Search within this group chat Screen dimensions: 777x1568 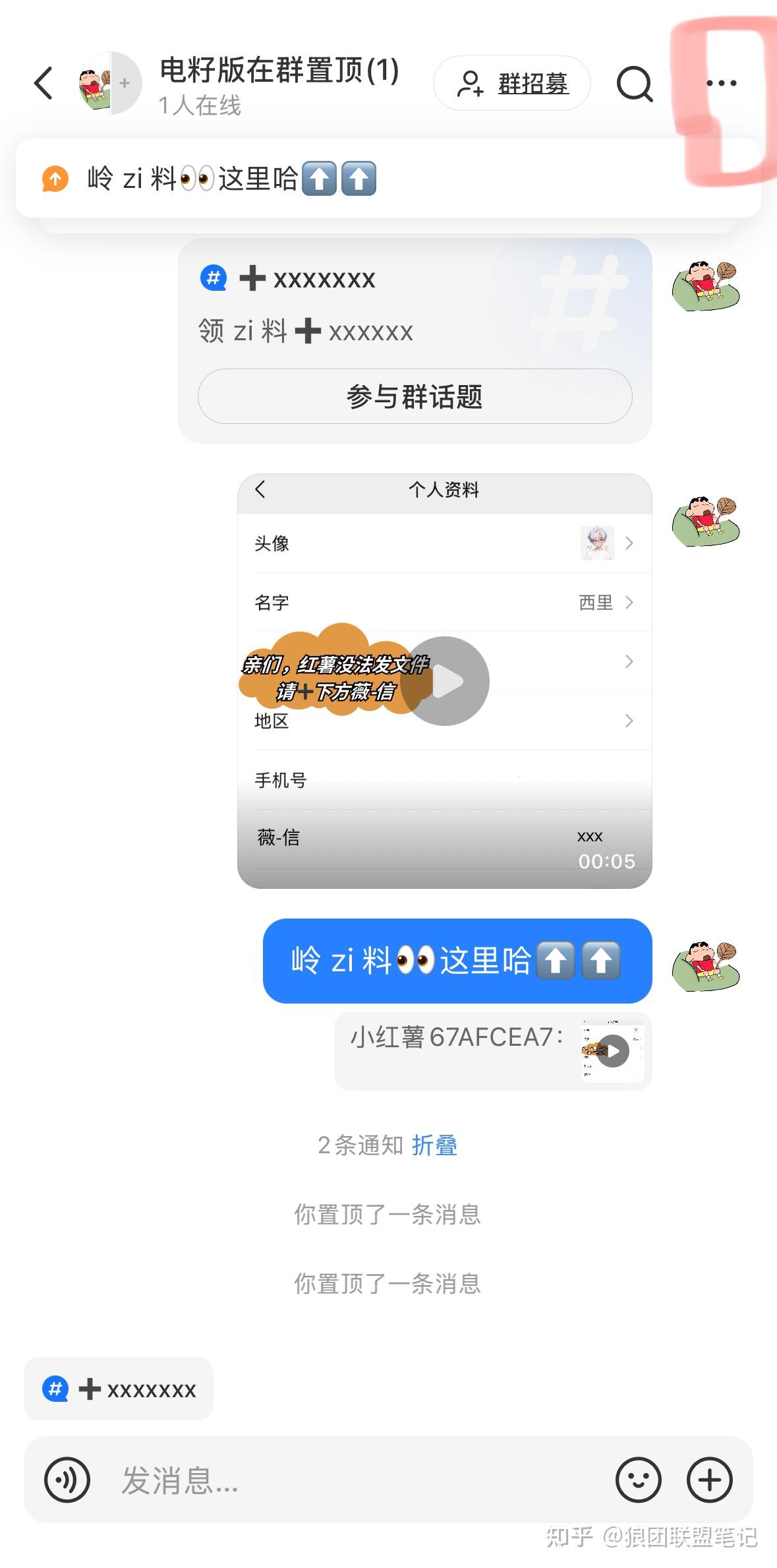click(634, 84)
